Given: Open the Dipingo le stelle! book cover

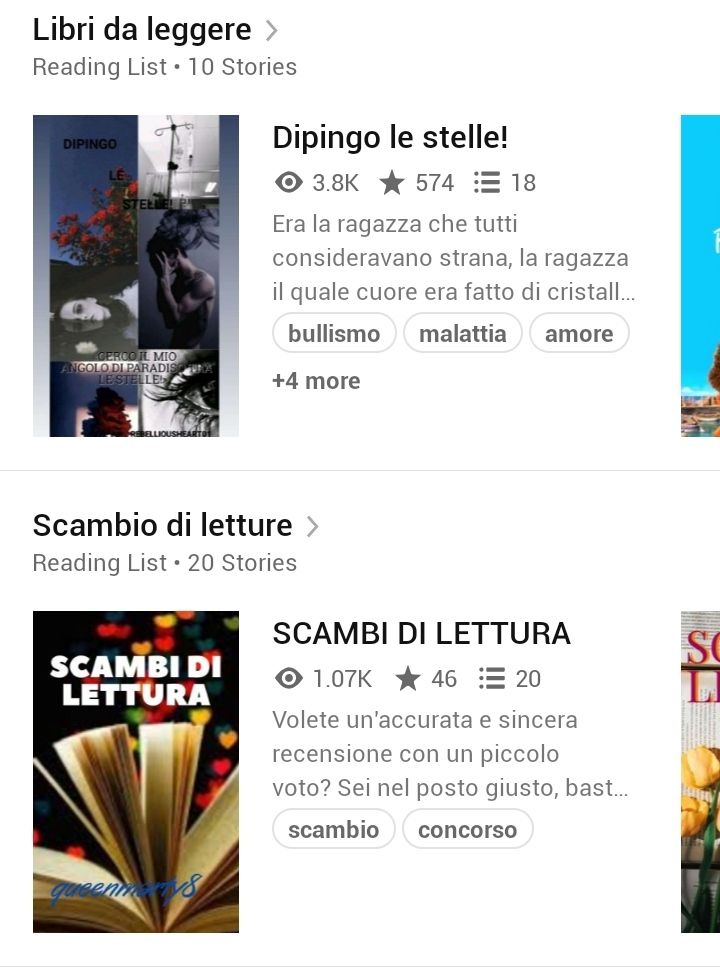Looking at the screenshot, I should coord(136,276).
